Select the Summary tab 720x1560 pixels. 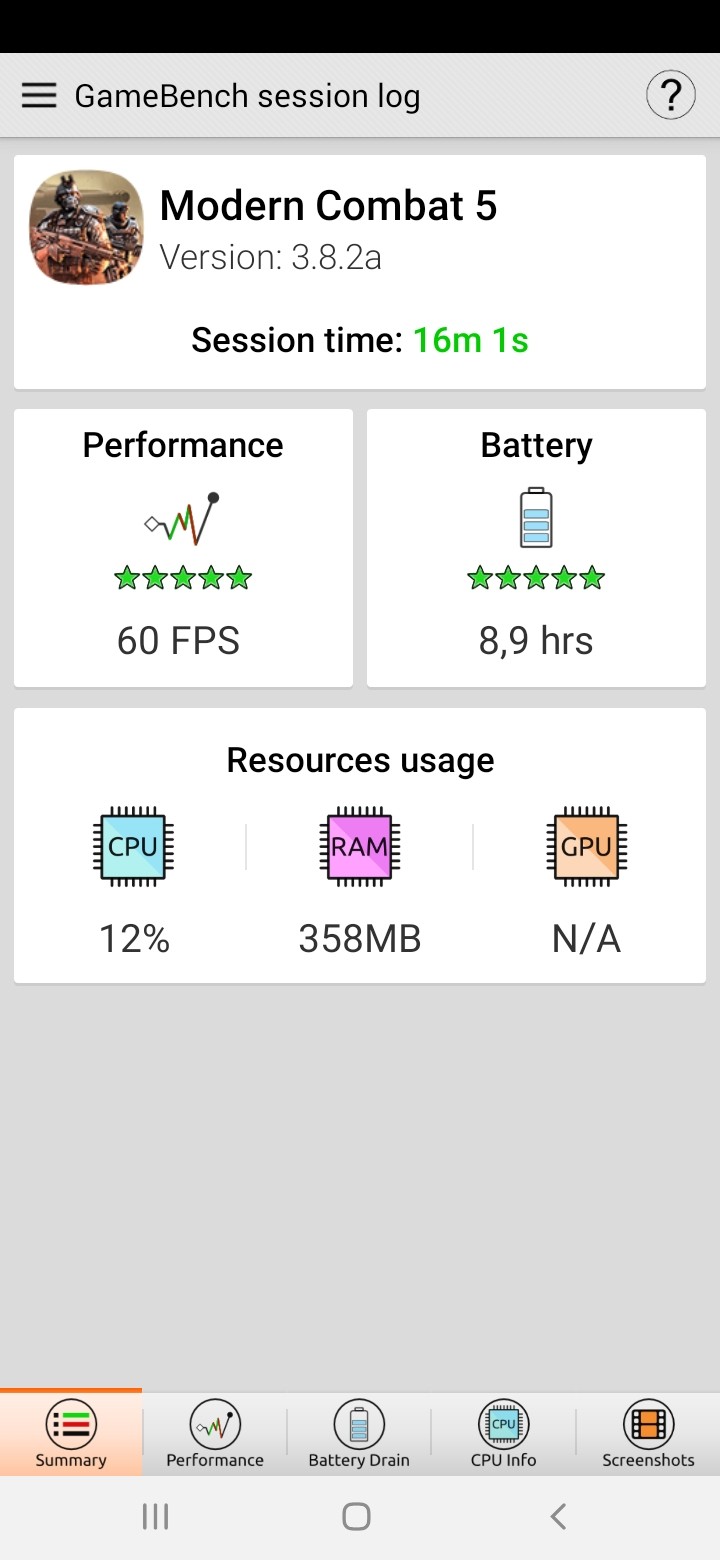point(71,1434)
